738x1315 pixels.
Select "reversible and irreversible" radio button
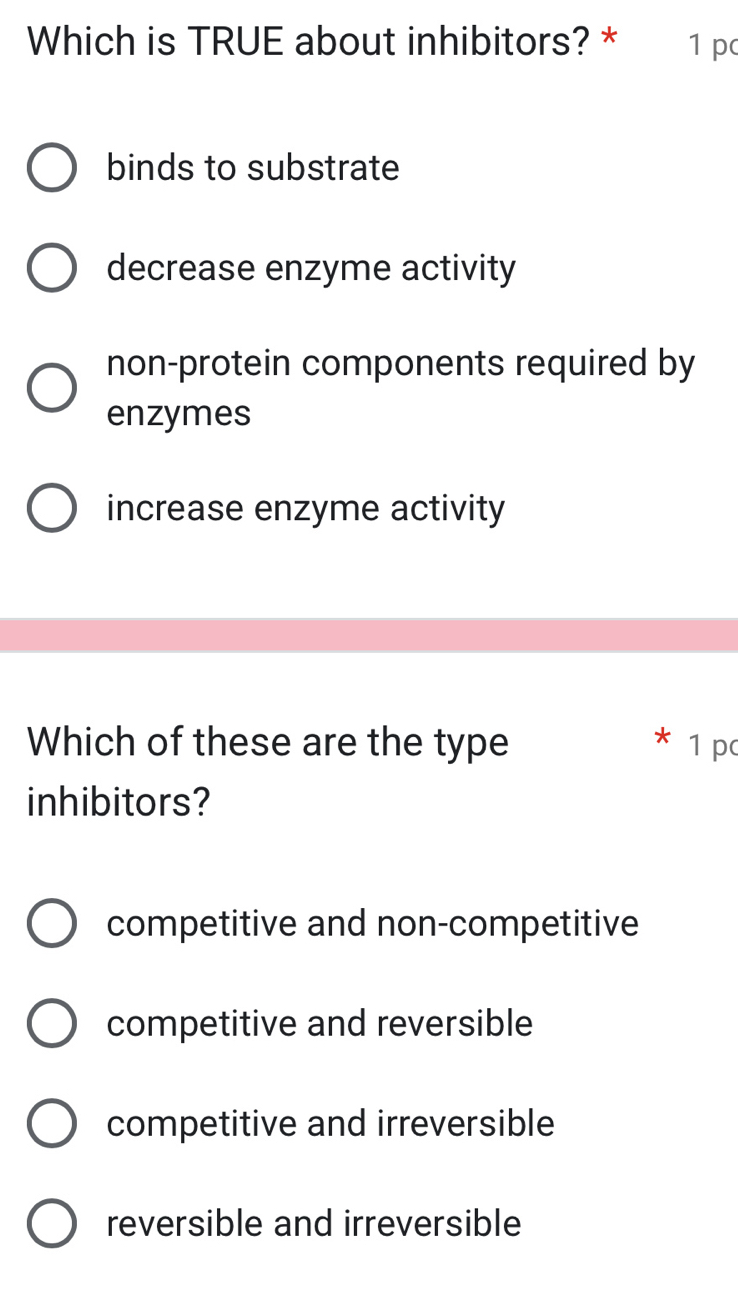coord(52,1223)
